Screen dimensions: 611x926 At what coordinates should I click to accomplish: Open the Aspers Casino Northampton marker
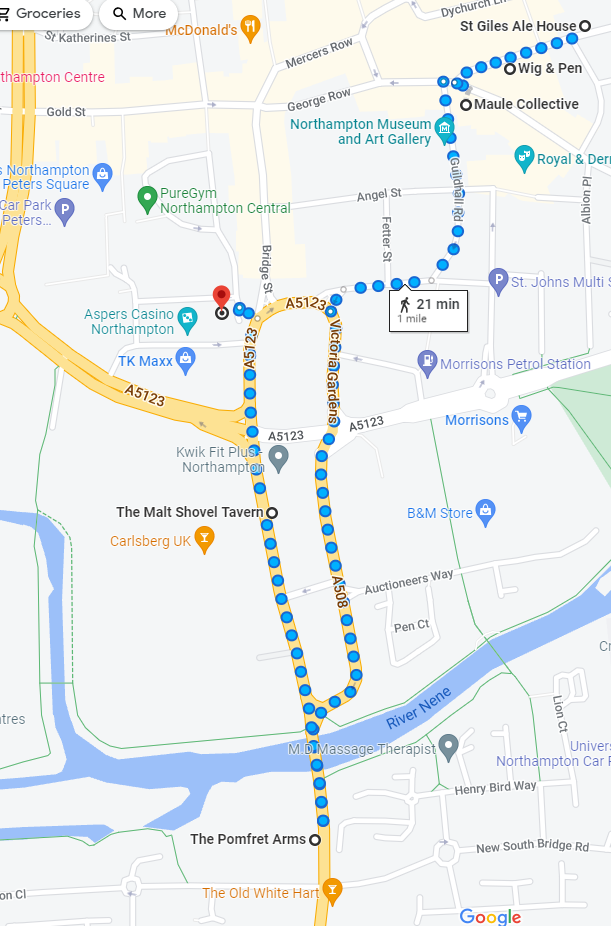point(188,320)
